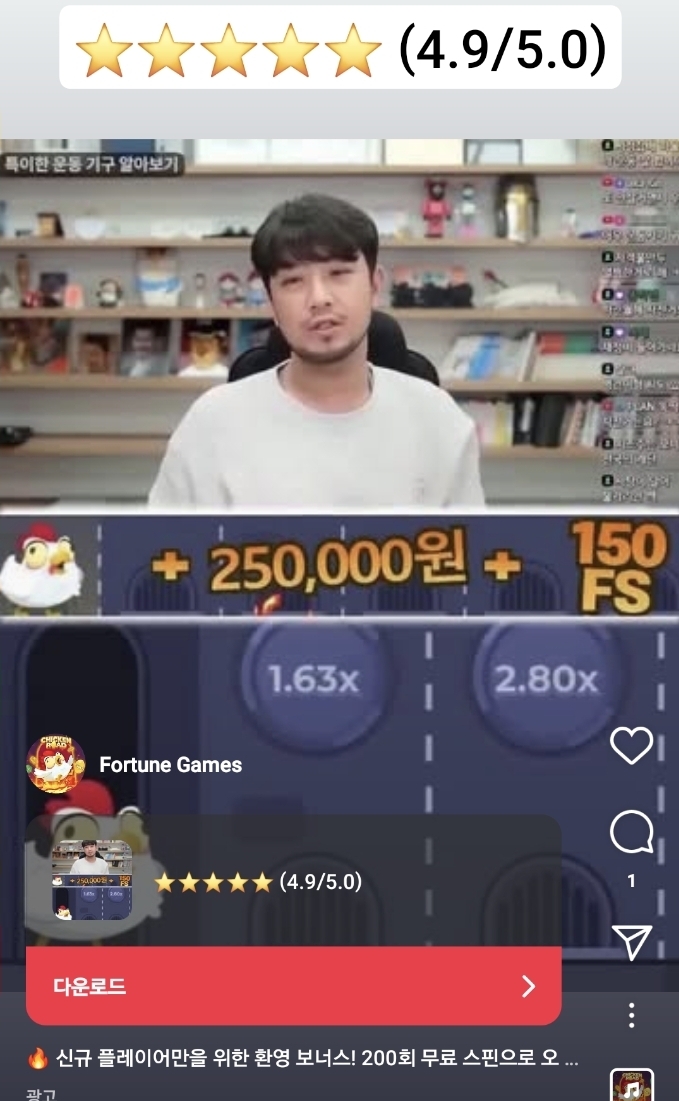679x1101 pixels.
Task: Expand the caption starting with 신규 플레이어만을
Action: coord(302,1058)
